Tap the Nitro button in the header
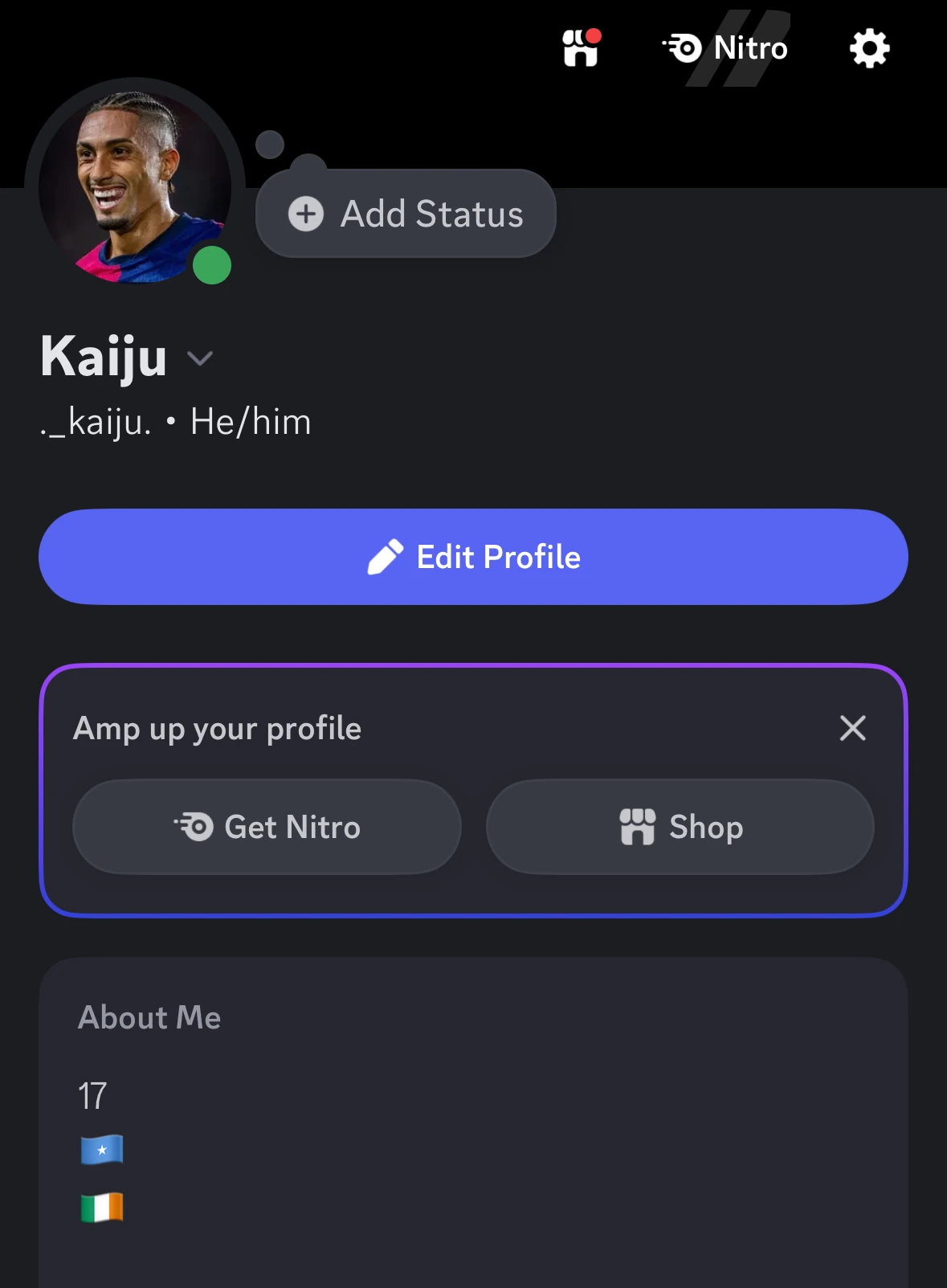This screenshot has width=947, height=1288. [726, 48]
